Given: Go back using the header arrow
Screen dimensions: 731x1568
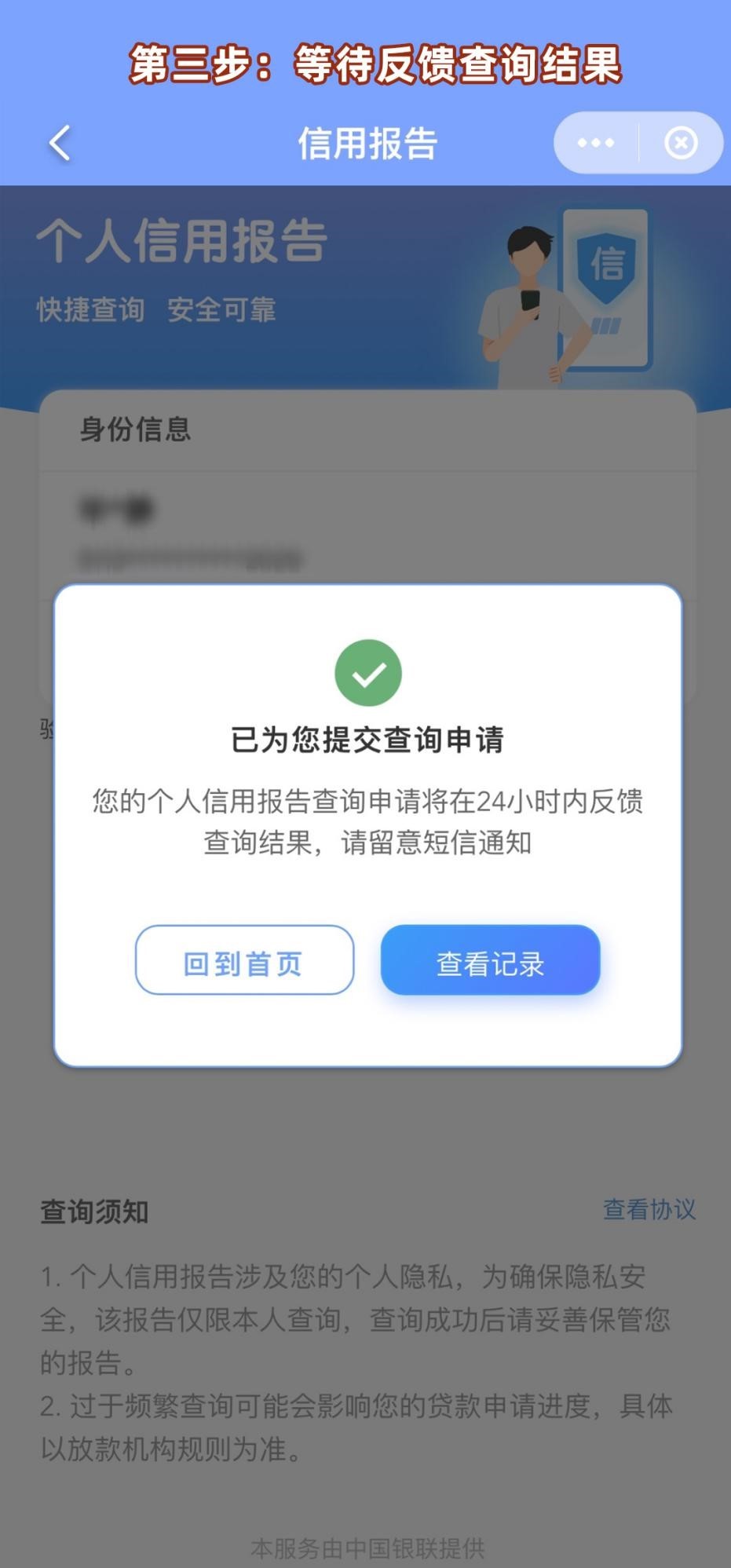Looking at the screenshot, I should (60, 144).
